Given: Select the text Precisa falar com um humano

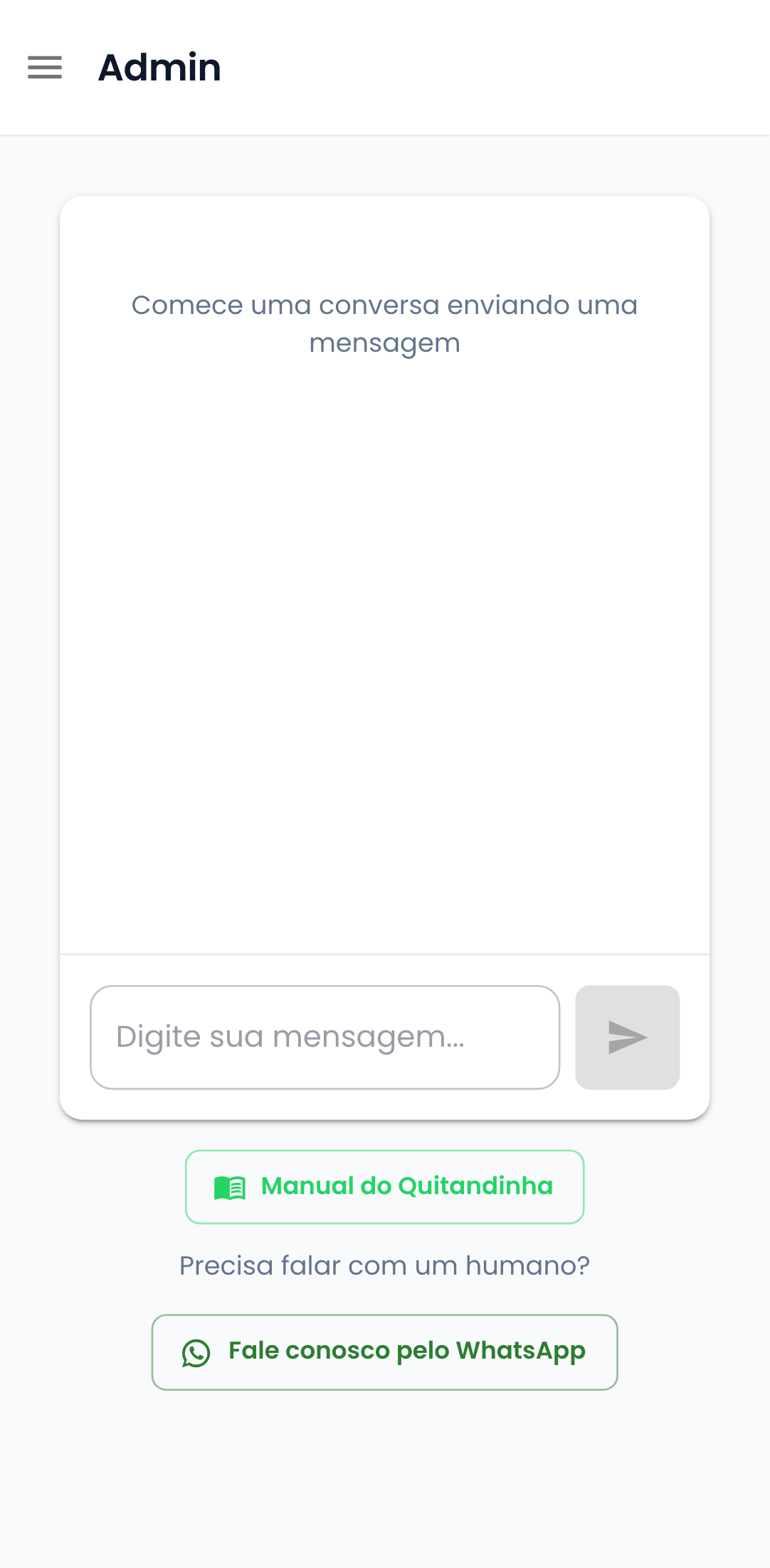Looking at the screenshot, I should click(x=384, y=1264).
